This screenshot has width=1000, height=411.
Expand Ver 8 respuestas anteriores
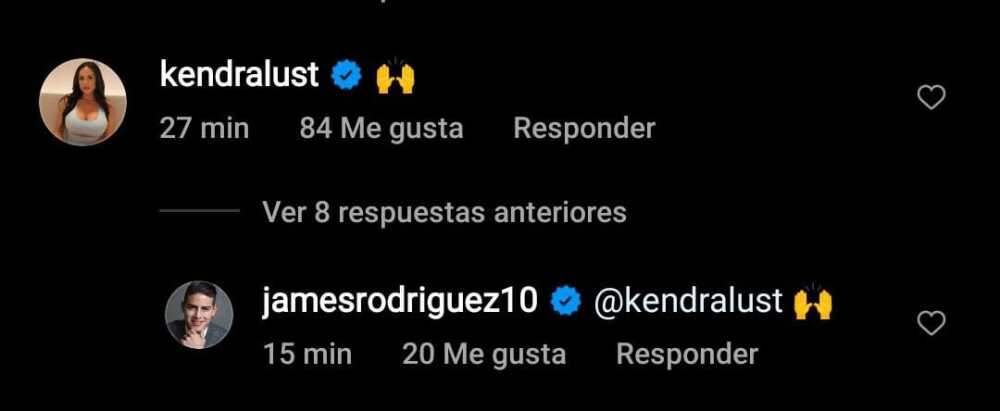pyautogui.click(x=444, y=212)
